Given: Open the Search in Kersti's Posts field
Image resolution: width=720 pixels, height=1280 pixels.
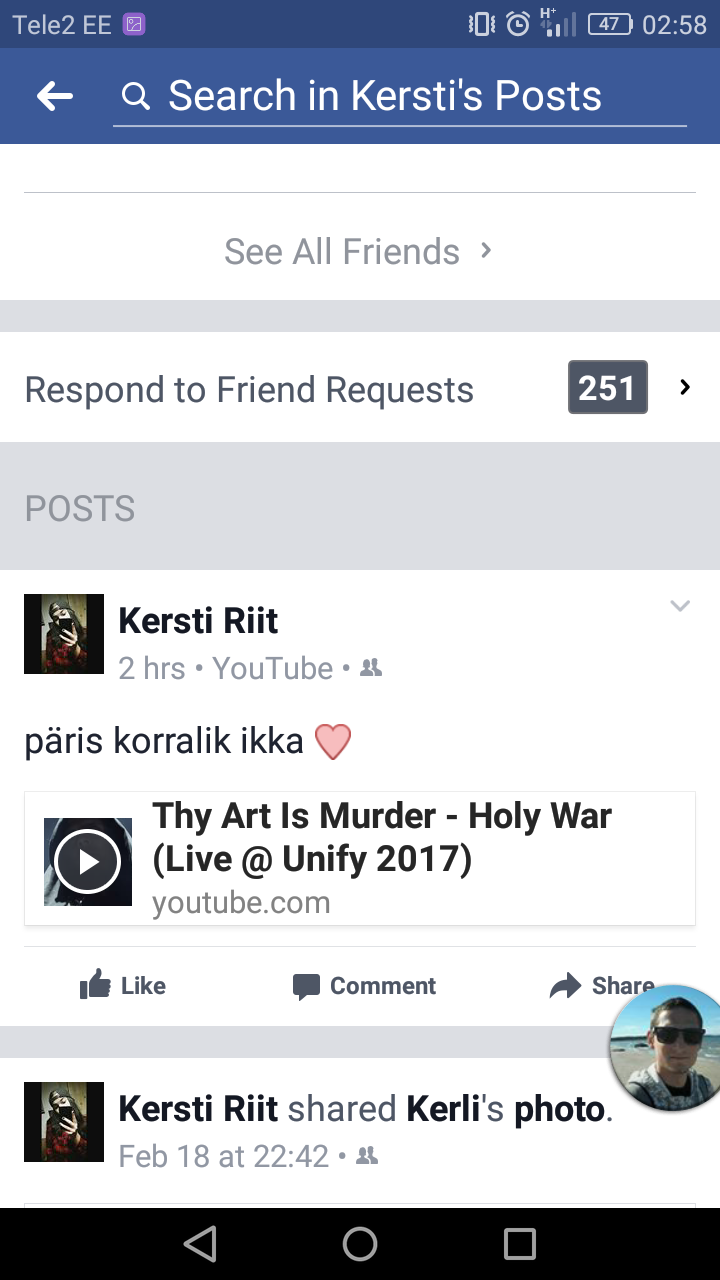Looking at the screenshot, I should pos(400,97).
